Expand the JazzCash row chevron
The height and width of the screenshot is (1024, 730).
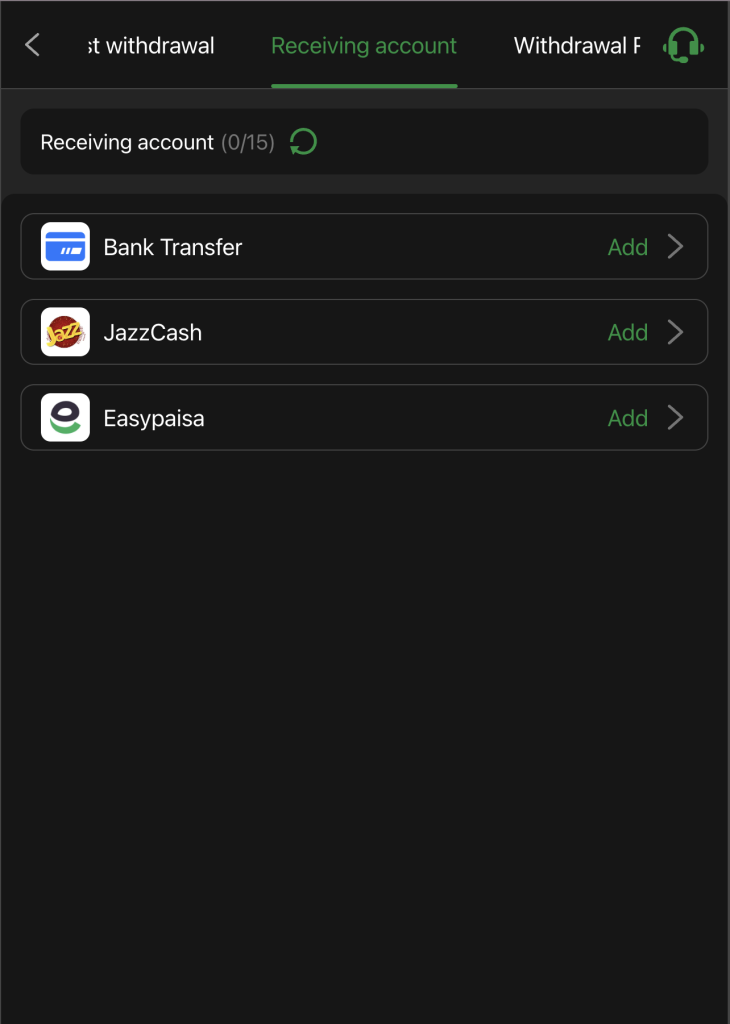click(675, 332)
